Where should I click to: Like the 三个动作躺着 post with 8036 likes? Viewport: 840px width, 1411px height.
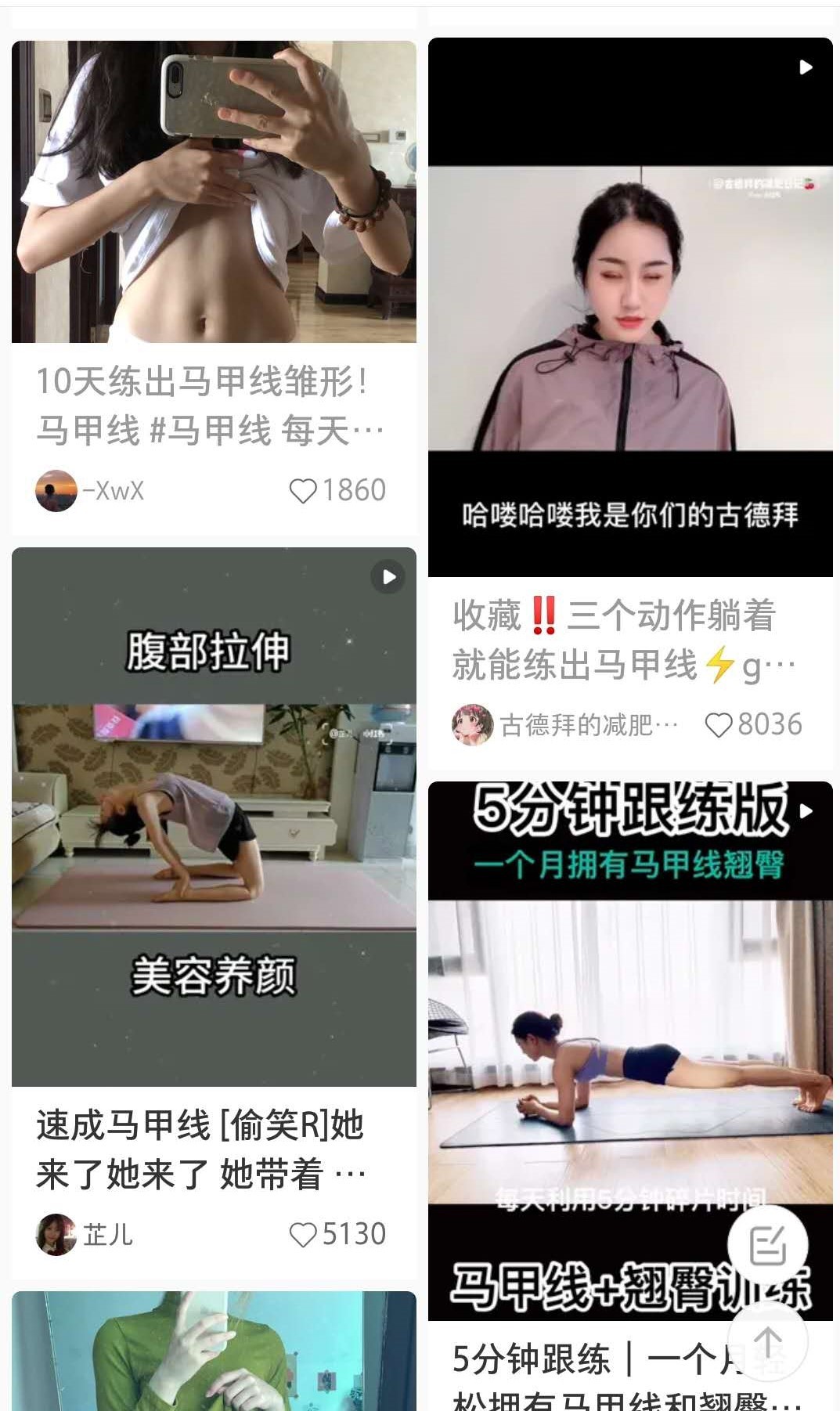click(x=718, y=725)
